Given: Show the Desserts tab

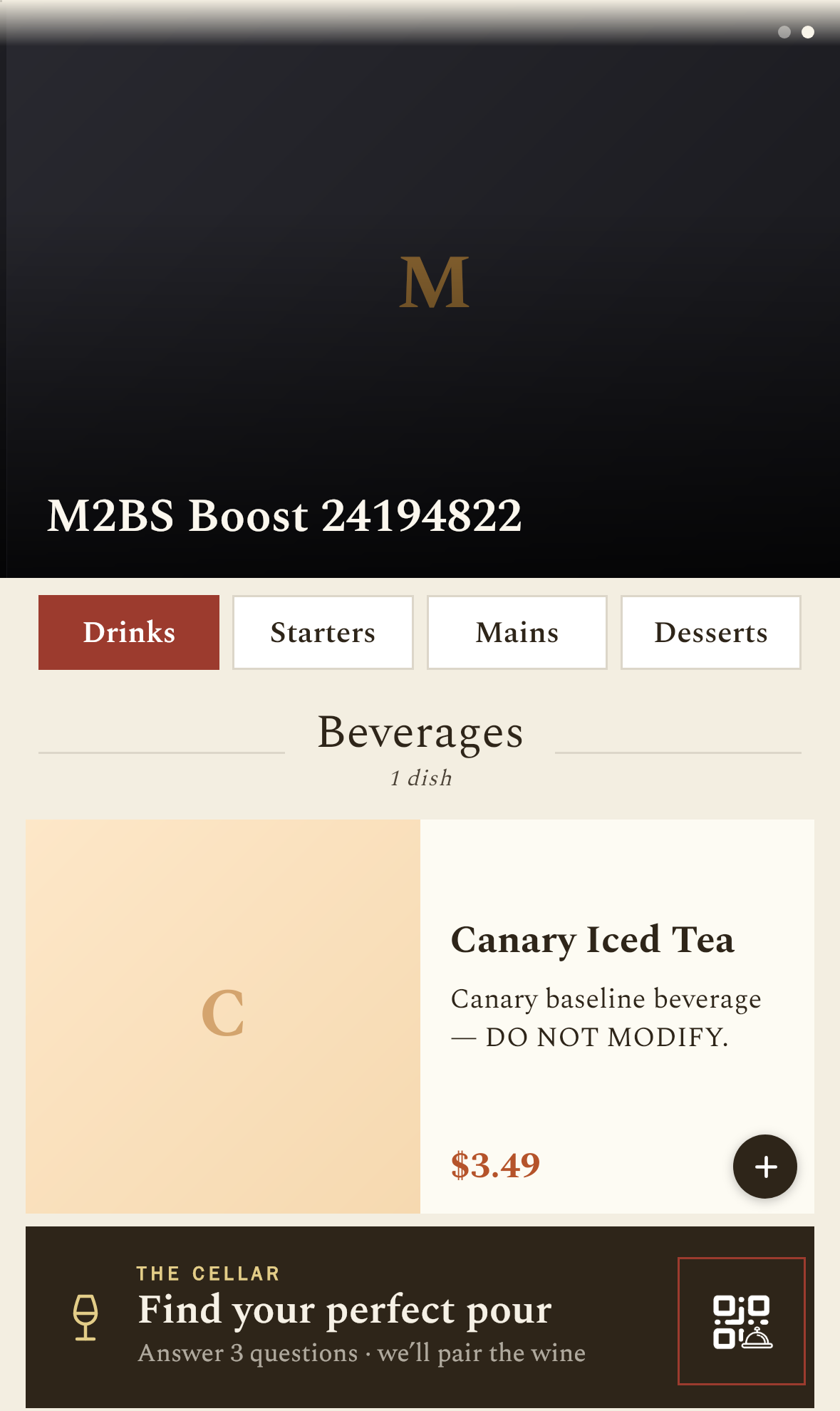Looking at the screenshot, I should [x=711, y=632].
